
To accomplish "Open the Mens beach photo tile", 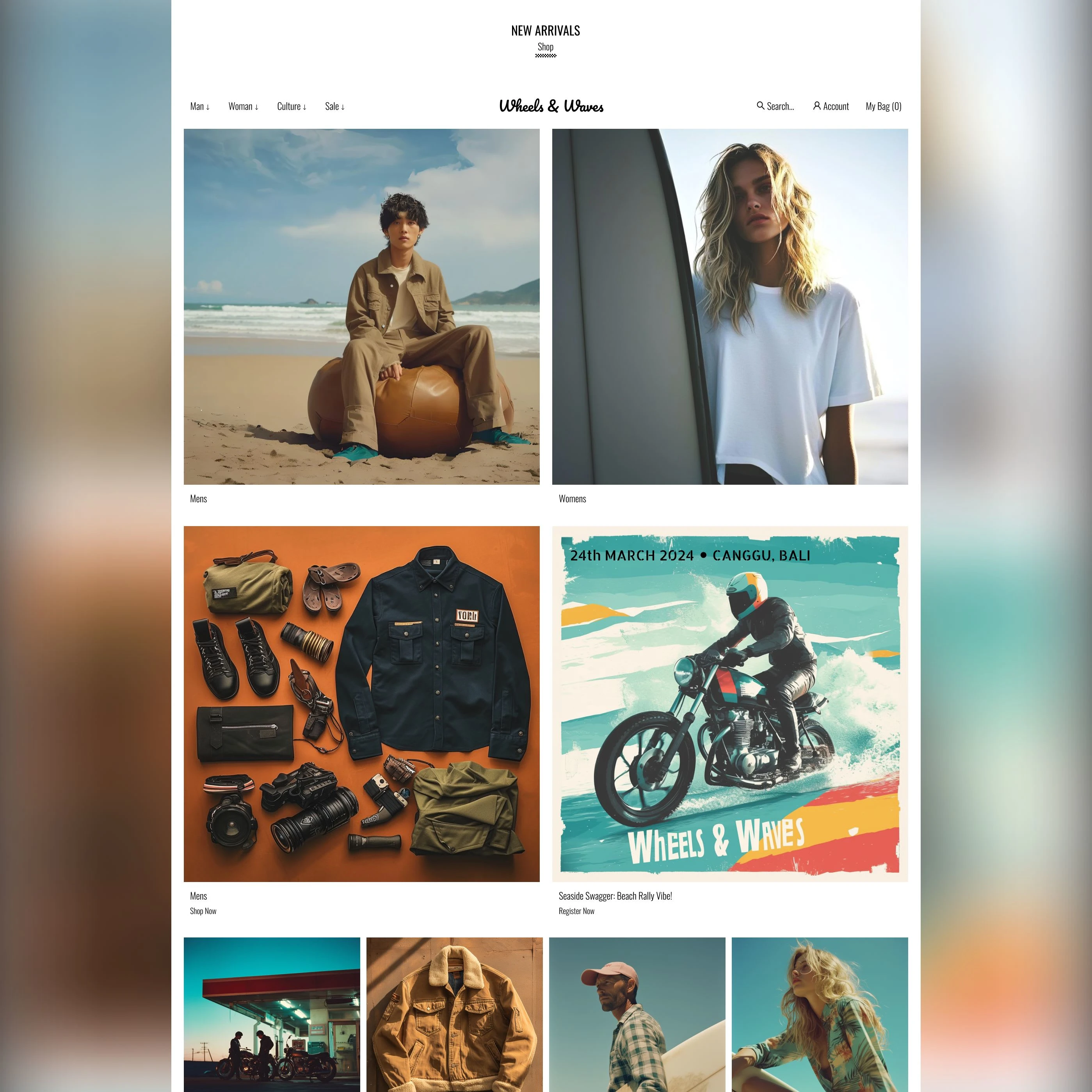I will coord(361,306).
